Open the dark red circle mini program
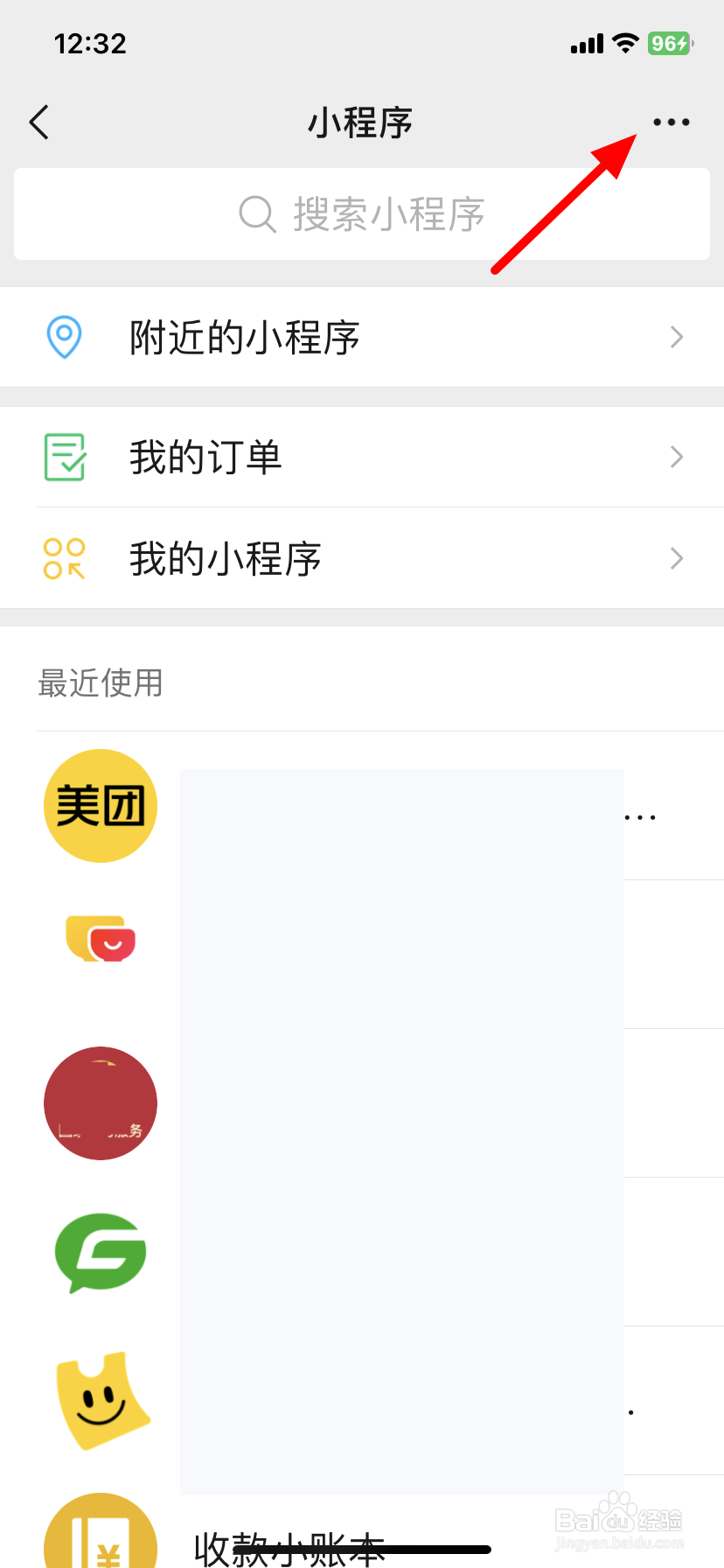 (x=101, y=1103)
